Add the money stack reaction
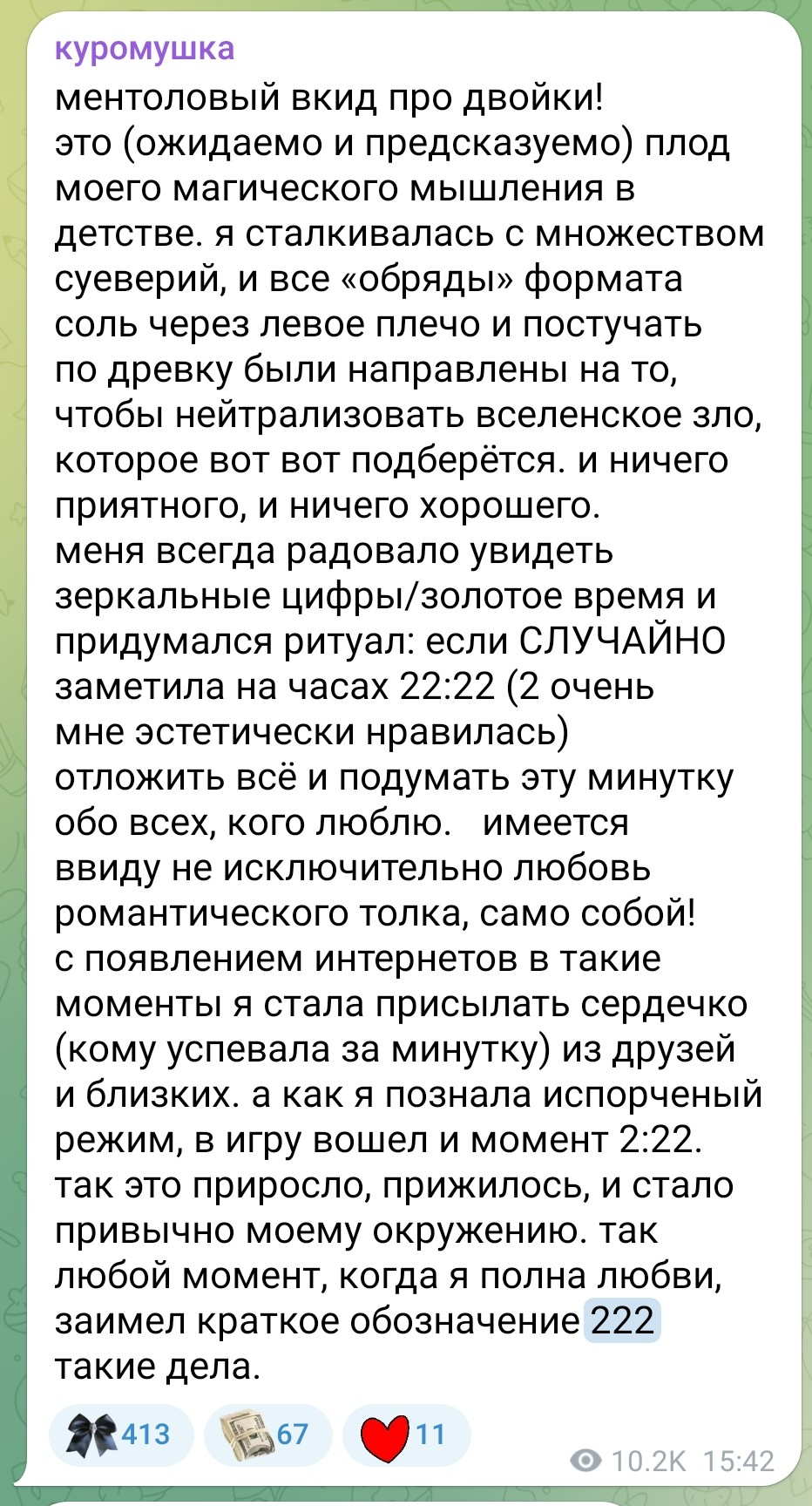The height and width of the screenshot is (1506, 812). click(268, 1435)
